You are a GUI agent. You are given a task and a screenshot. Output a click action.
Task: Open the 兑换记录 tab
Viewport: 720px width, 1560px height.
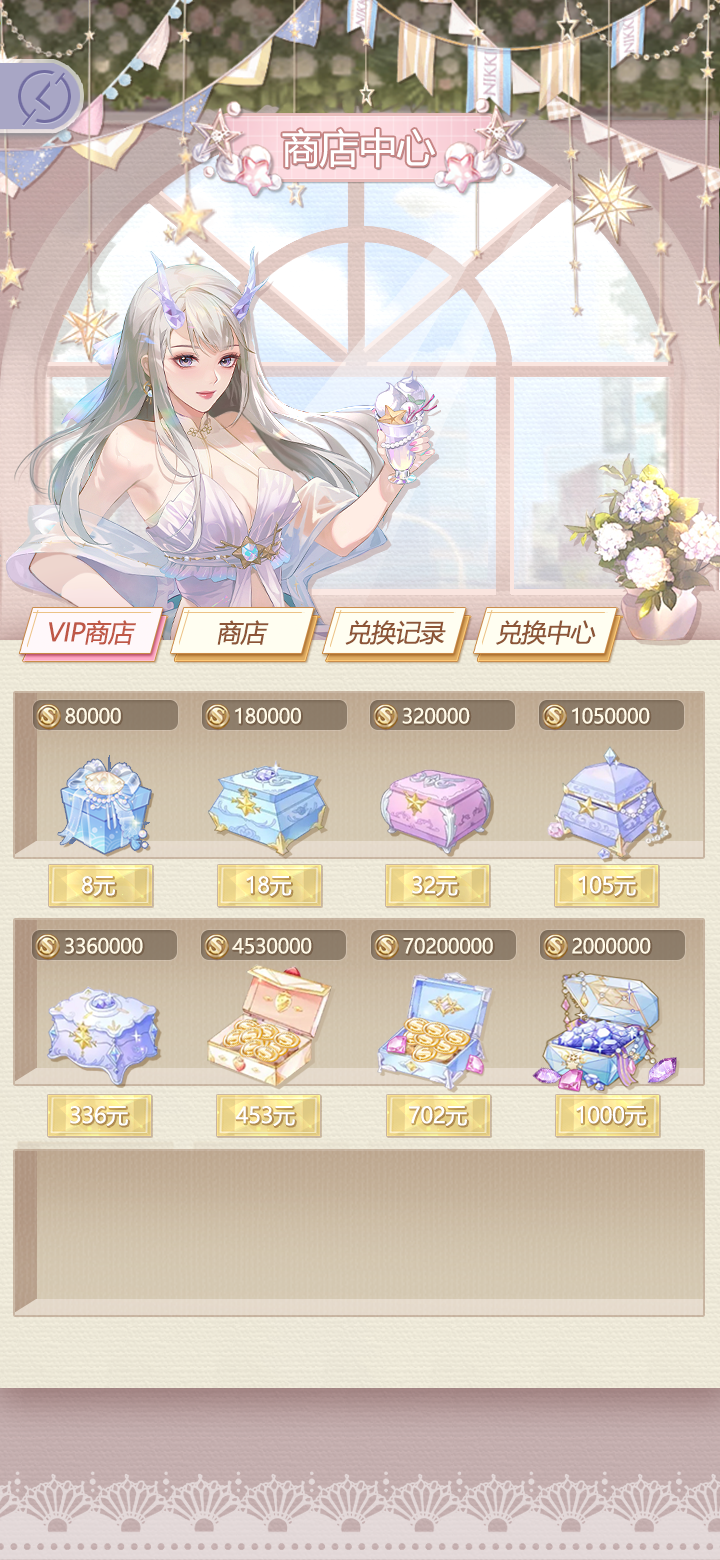[x=394, y=632]
